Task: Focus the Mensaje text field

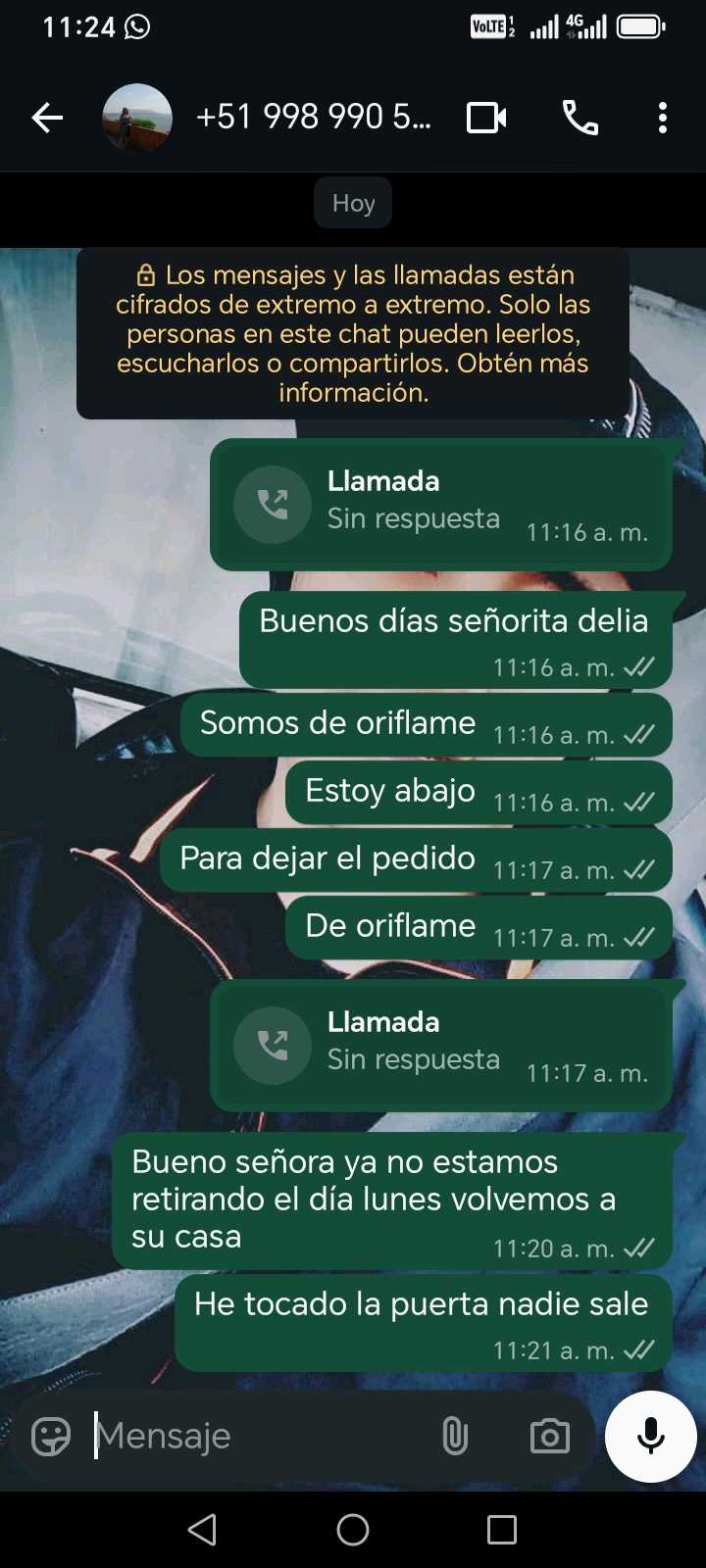Action: point(255,1437)
